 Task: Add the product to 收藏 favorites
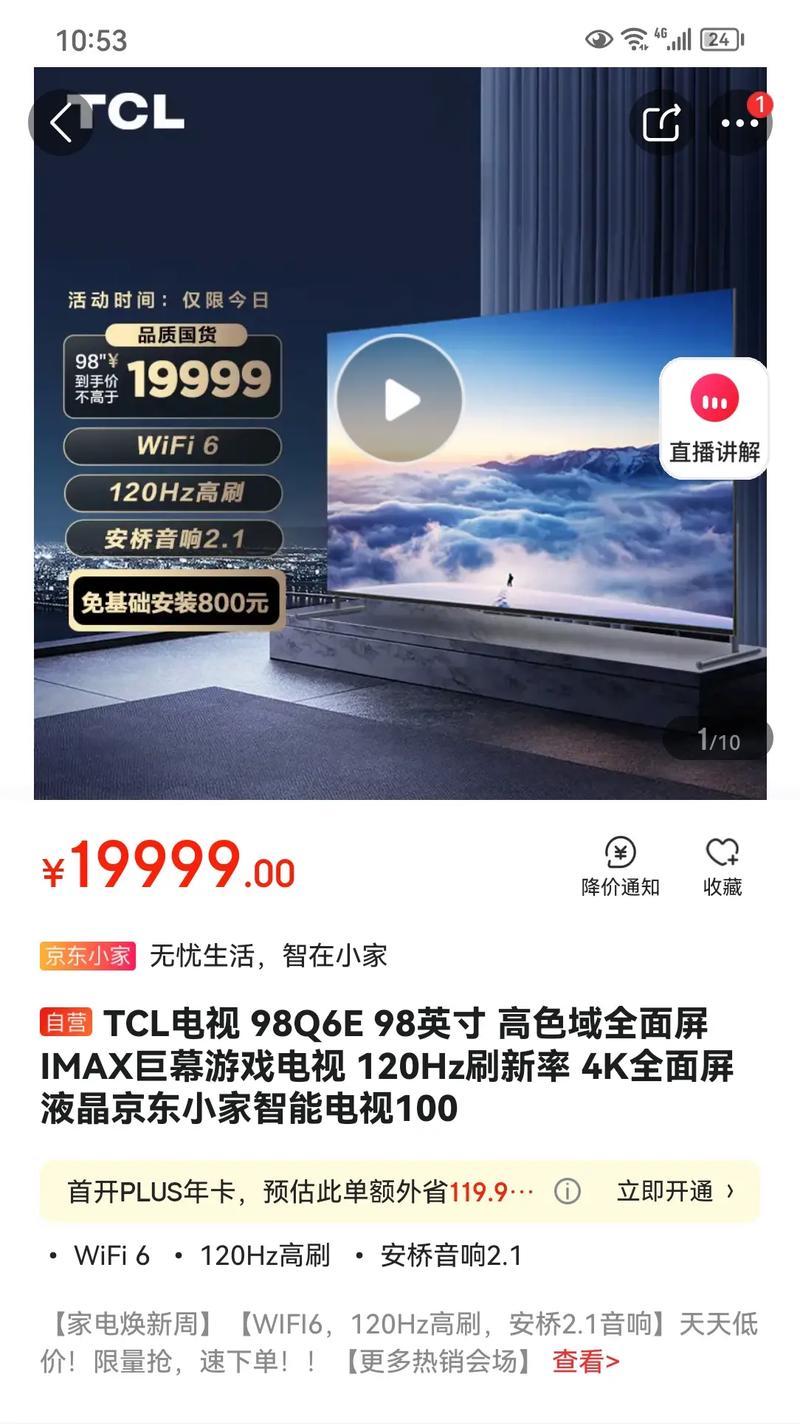click(x=722, y=867)
